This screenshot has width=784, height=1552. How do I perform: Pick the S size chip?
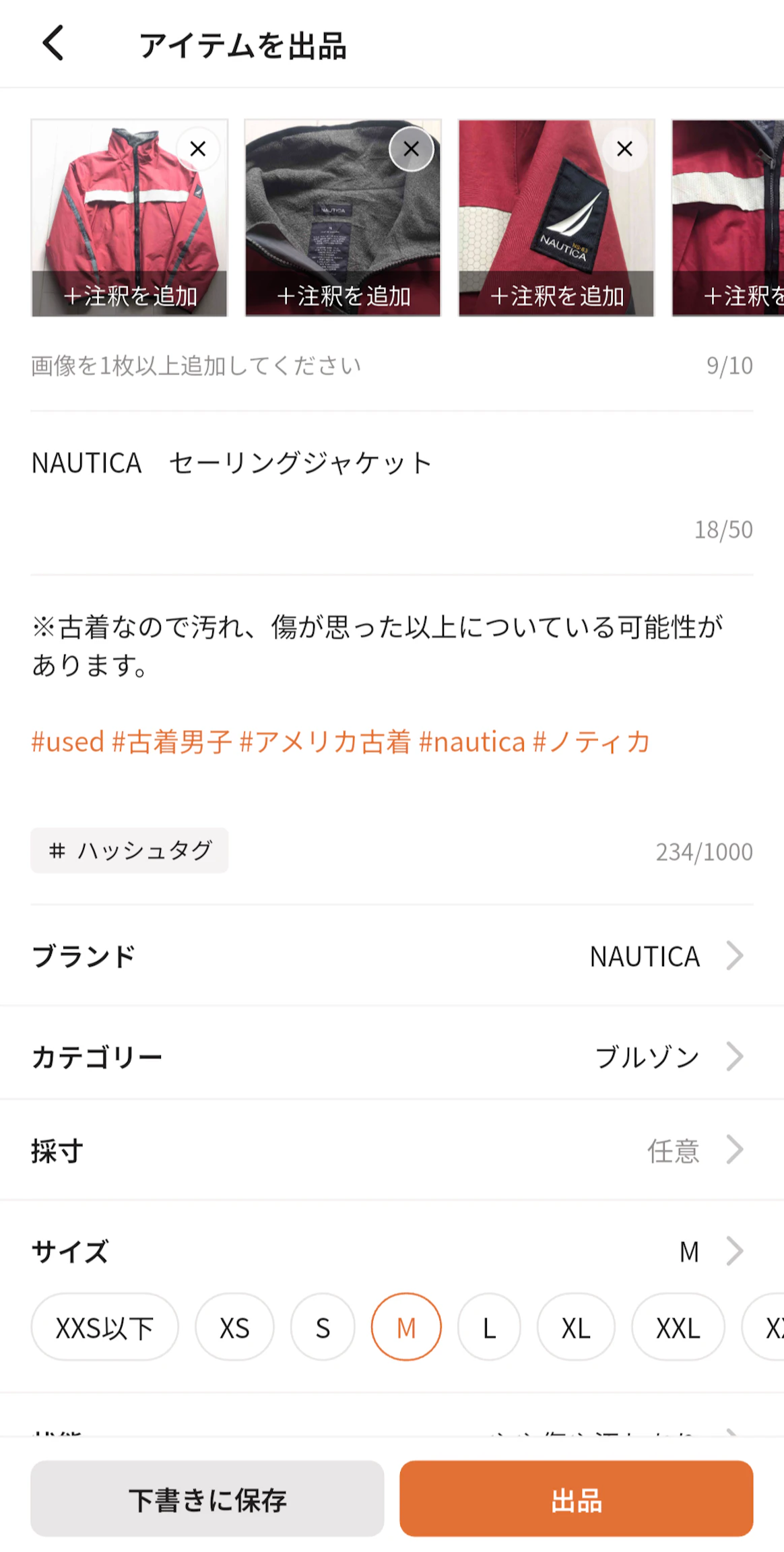coord(323,1328)
